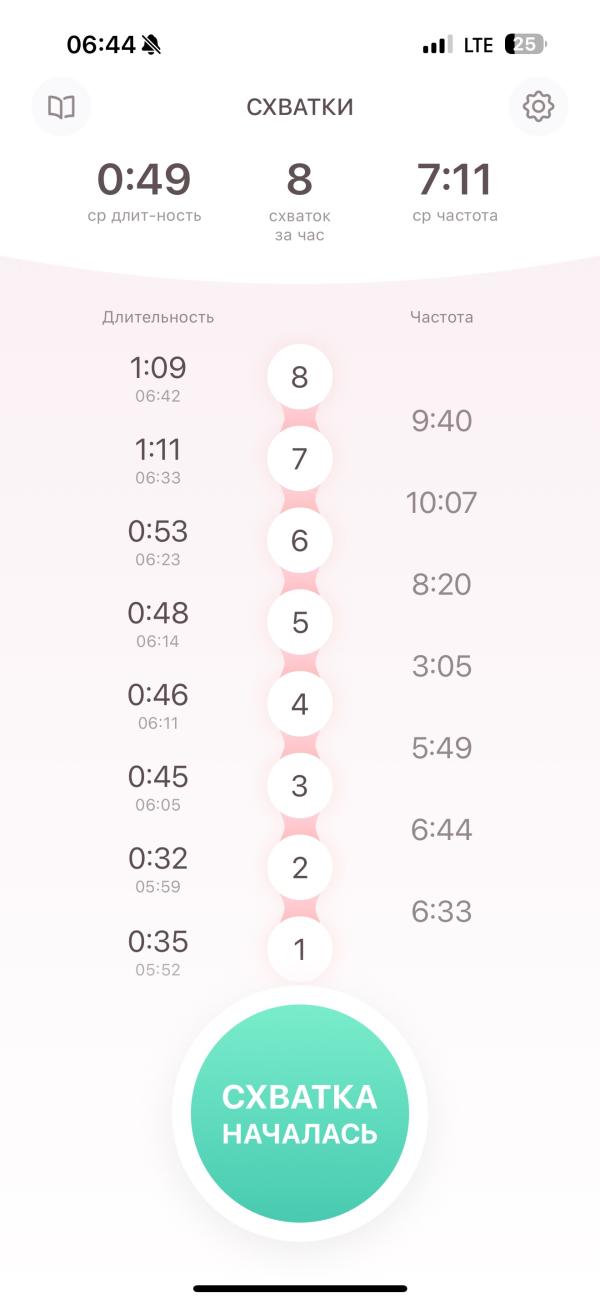
Task: Open the settings gear
Action: click(538, 107)
